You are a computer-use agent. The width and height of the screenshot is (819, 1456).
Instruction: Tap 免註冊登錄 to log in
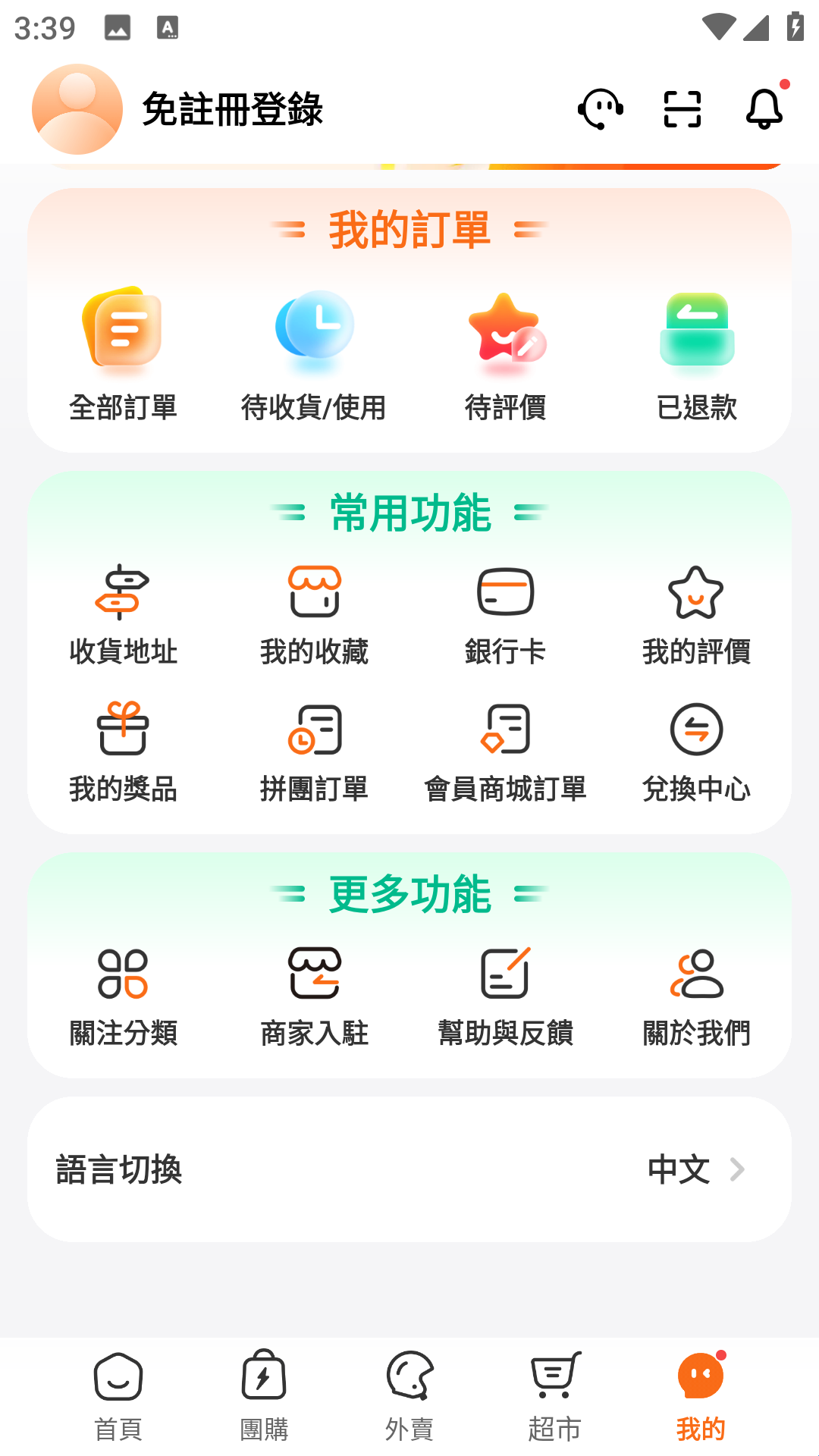point(232,109)
